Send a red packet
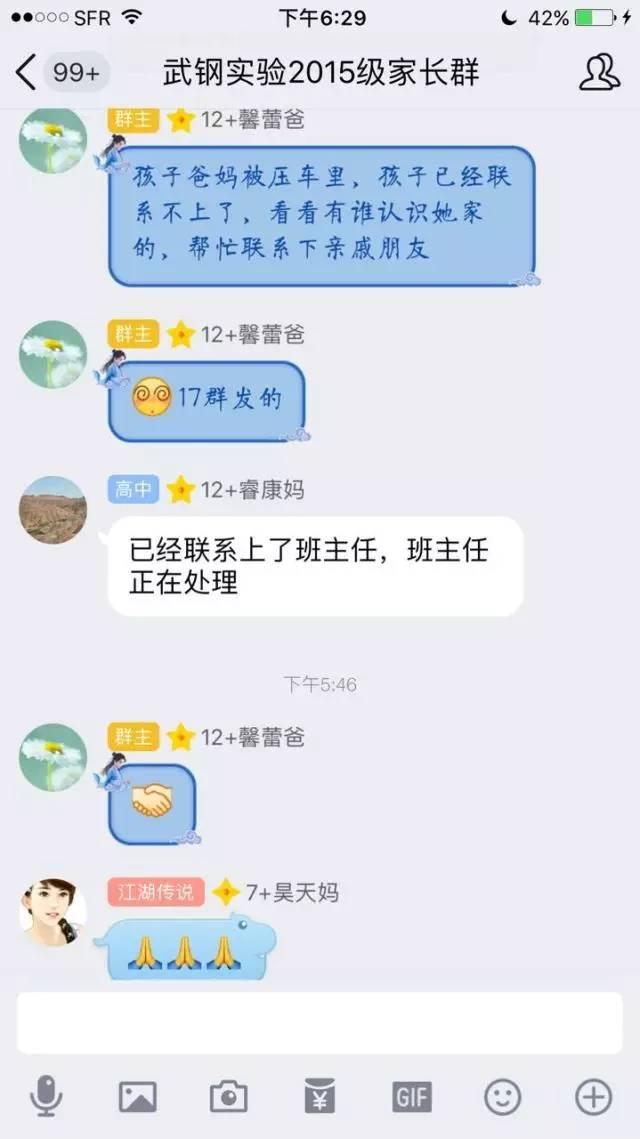The height and width of the screenshot is (1139, 640). pyautogui.click(x=319, y=1097)
